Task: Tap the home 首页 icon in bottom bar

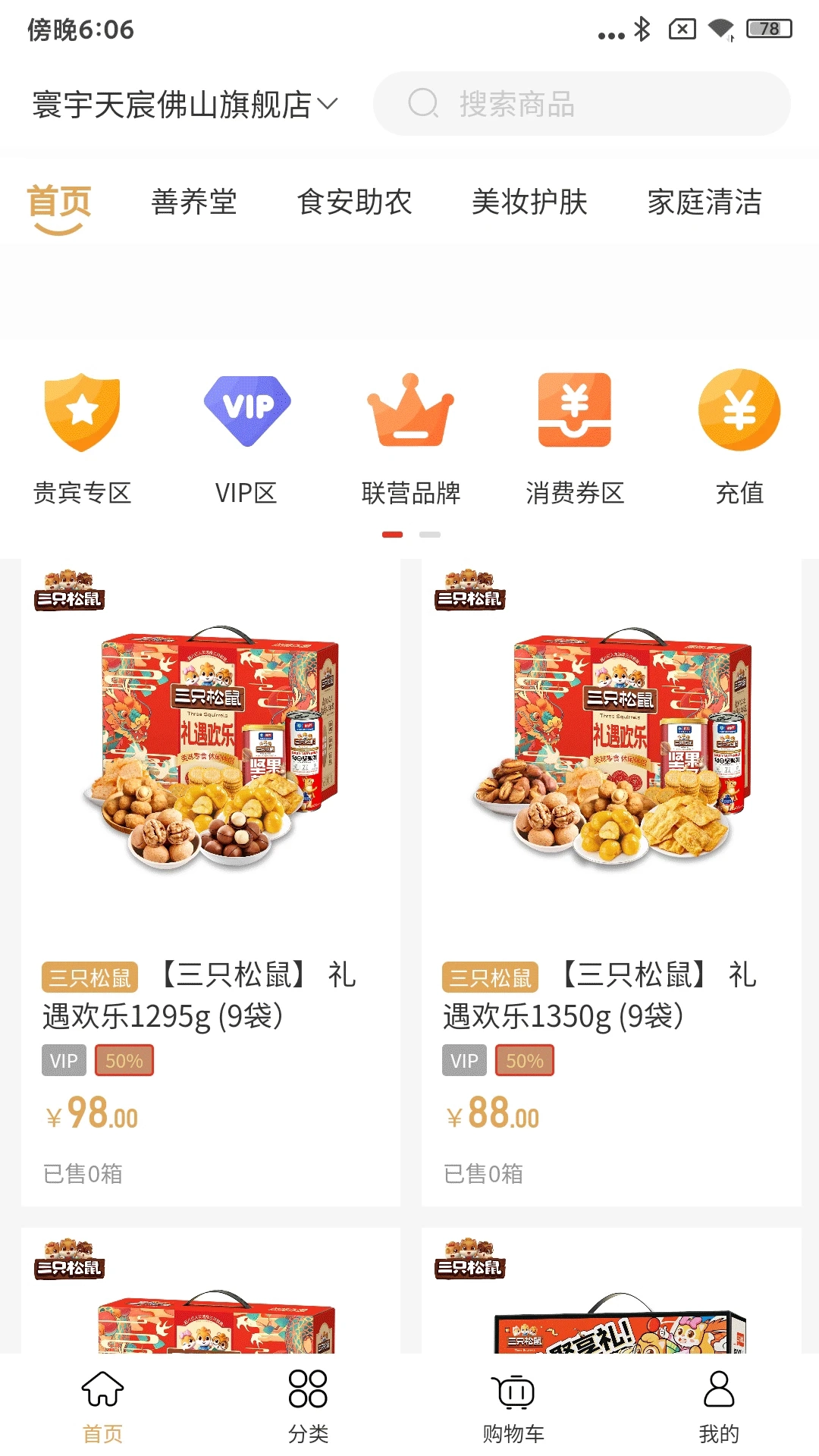Action: (x=102, y=1392)
